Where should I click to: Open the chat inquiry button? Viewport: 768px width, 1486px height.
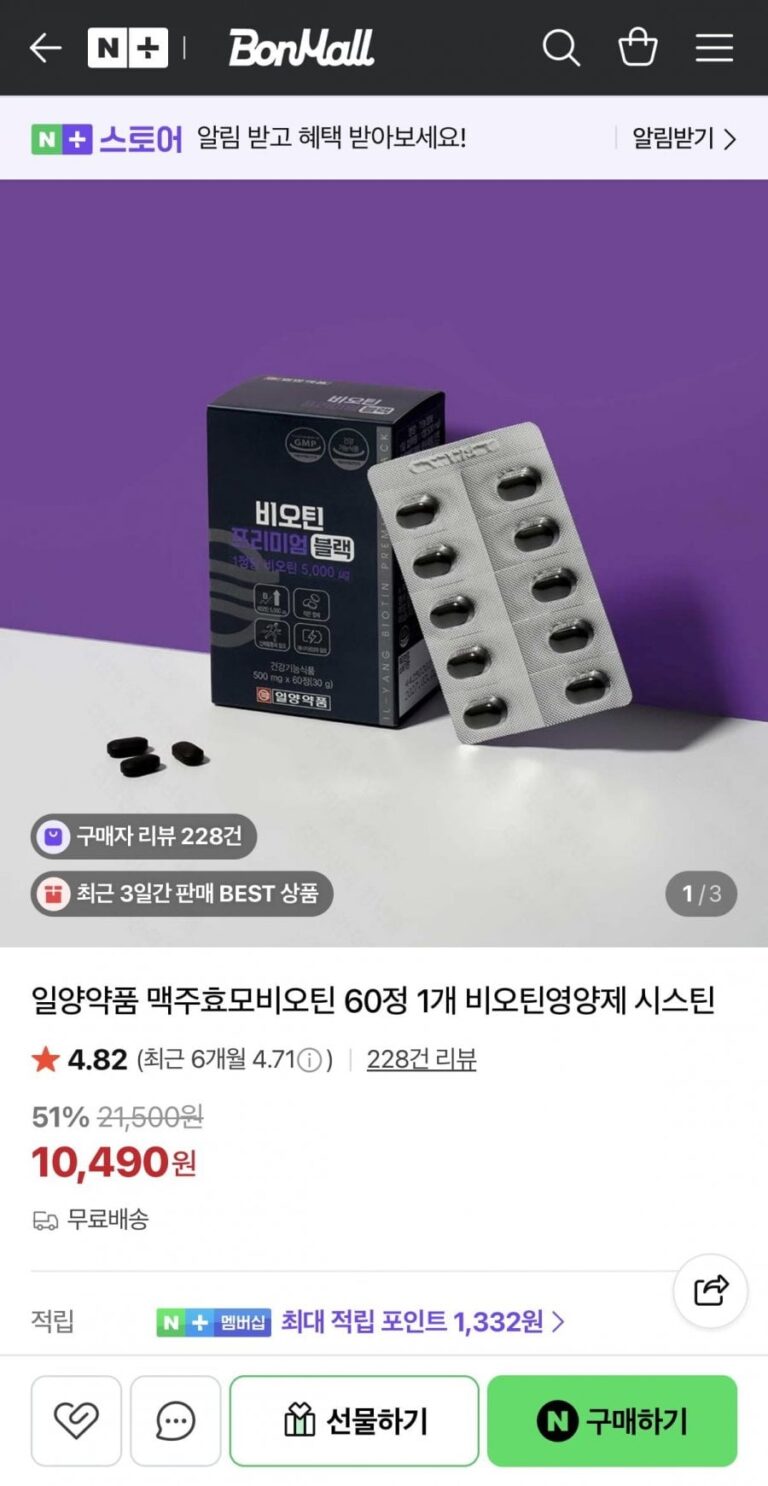175,1420
